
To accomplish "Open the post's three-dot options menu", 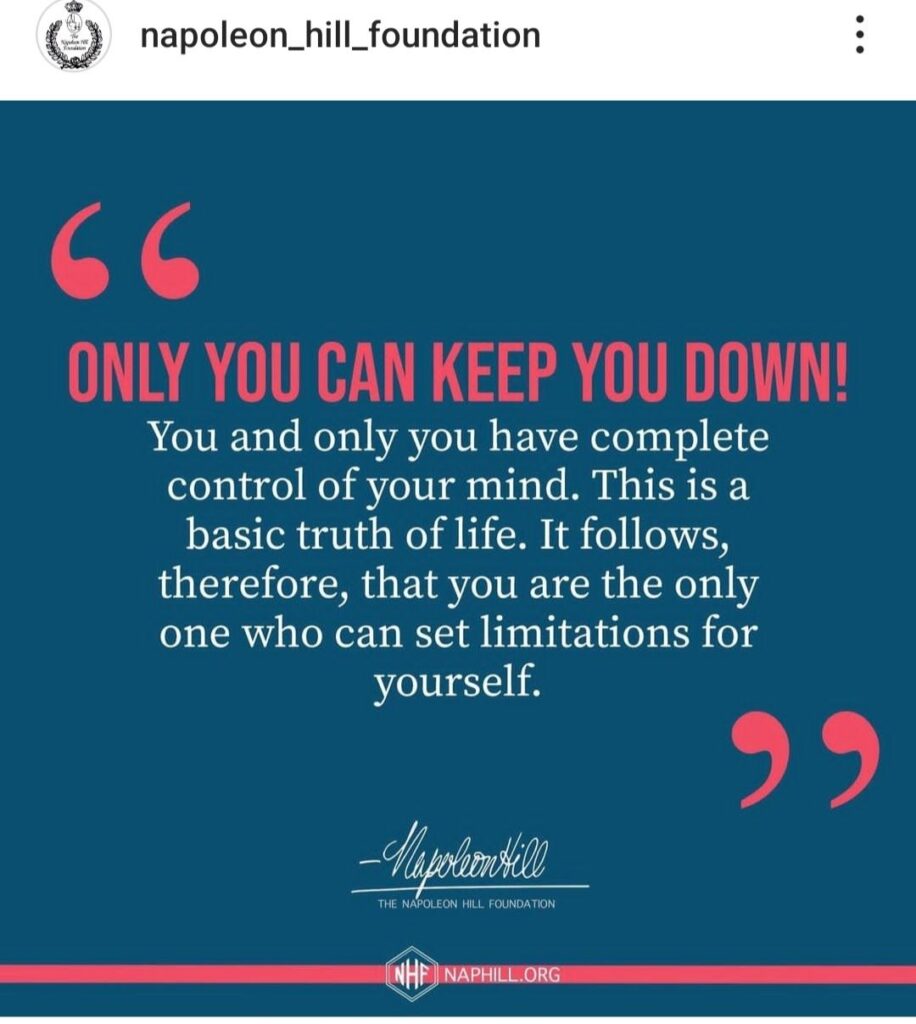I will (858, 36).
